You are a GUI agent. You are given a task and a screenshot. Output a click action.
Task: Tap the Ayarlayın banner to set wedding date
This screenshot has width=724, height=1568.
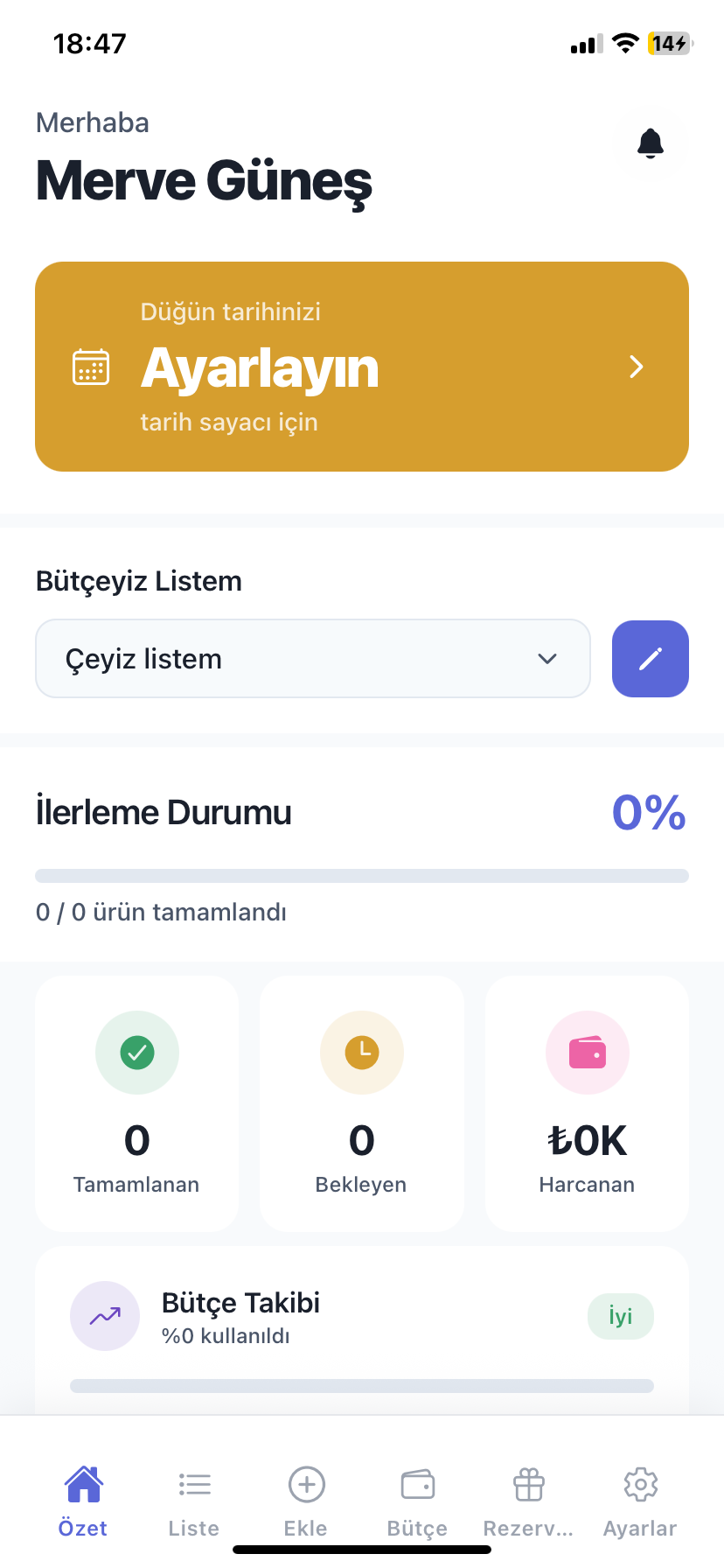[362, 367]
